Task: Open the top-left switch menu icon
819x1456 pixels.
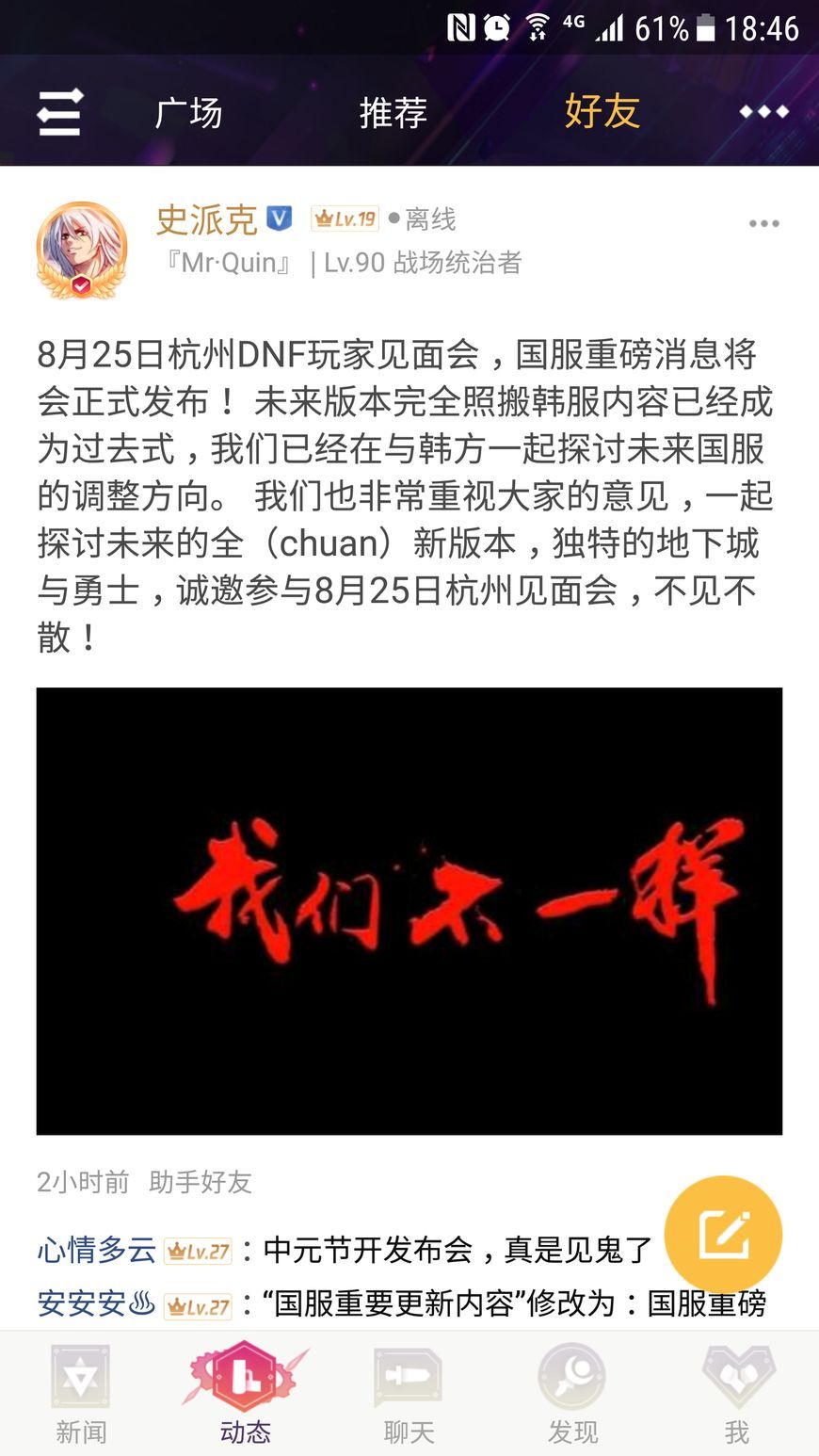Action: coord(59,112)
